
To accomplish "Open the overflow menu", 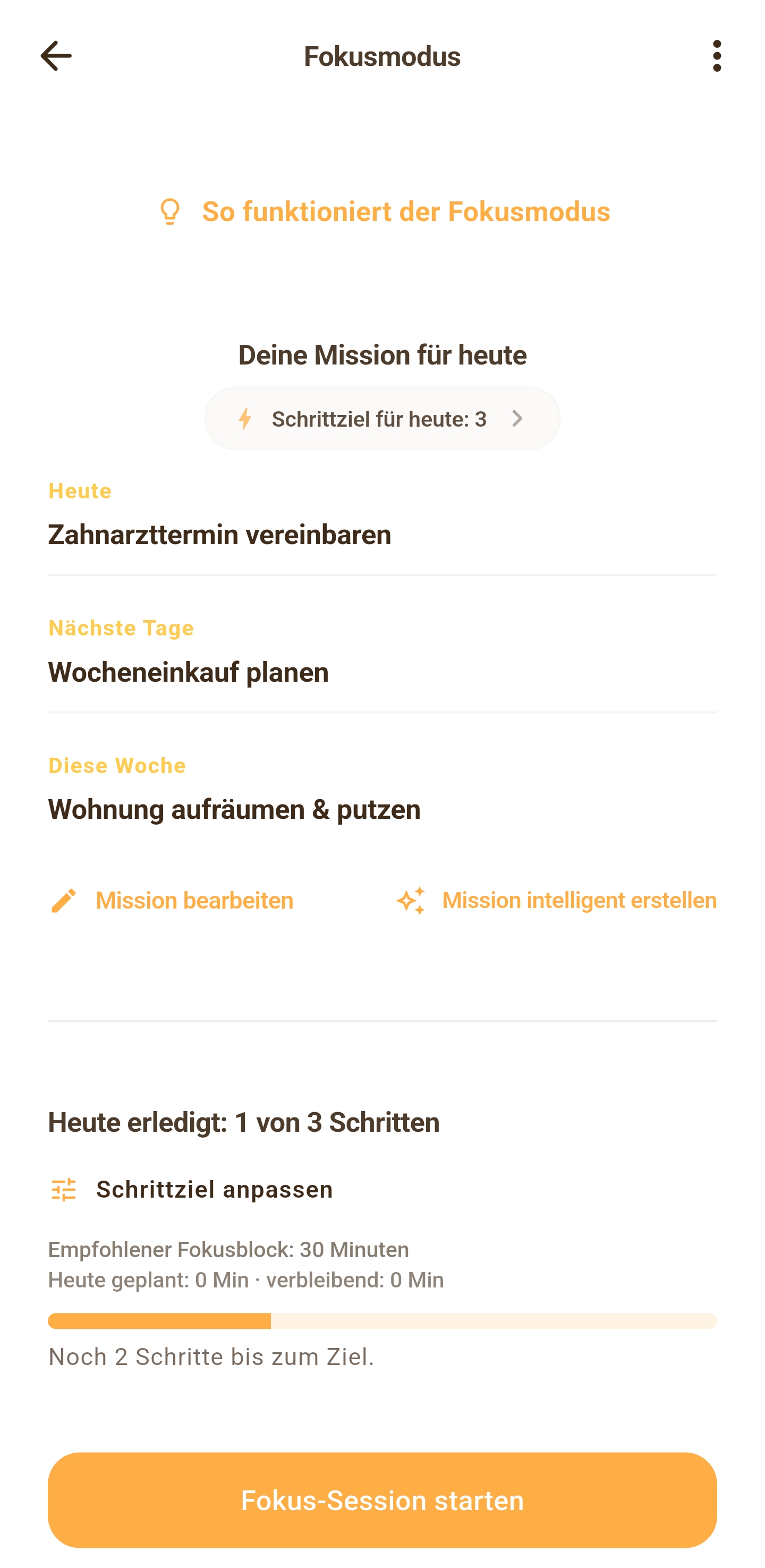I will click(x=716, y=56).
